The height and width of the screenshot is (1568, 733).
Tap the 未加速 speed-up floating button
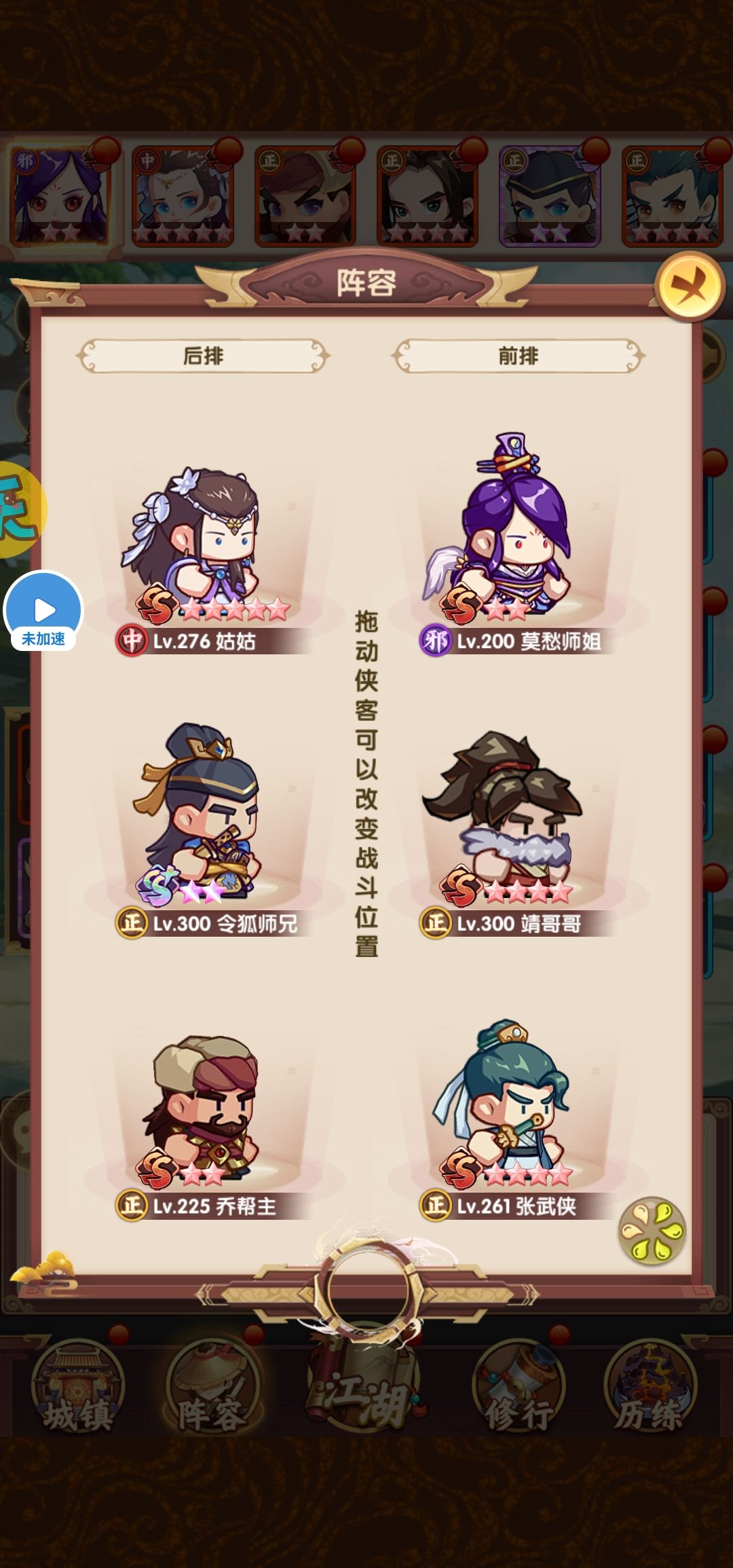coord(43,611)
